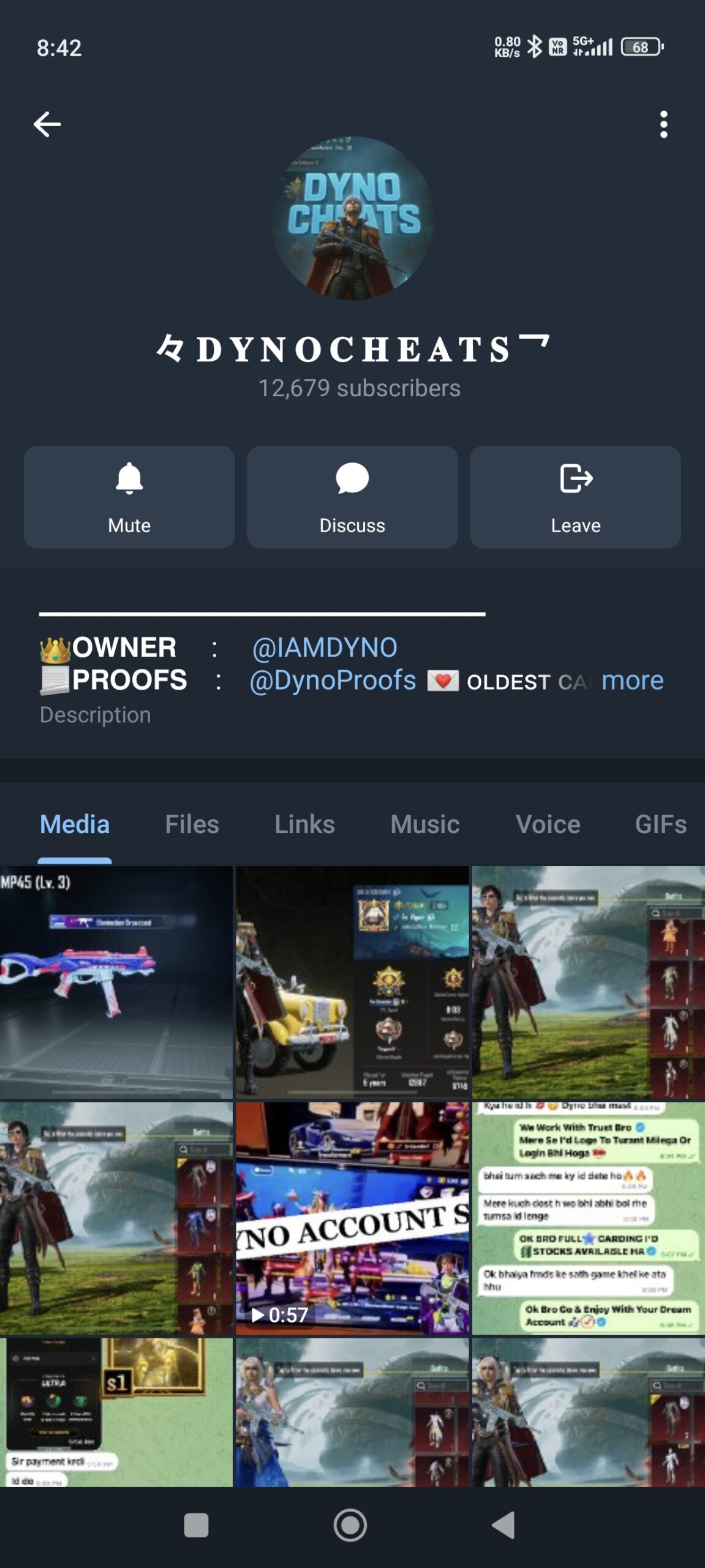705x1568 pixels.
Task: Switch to the Voice tab
Action: pyautogui.click(x=548, y=824)
